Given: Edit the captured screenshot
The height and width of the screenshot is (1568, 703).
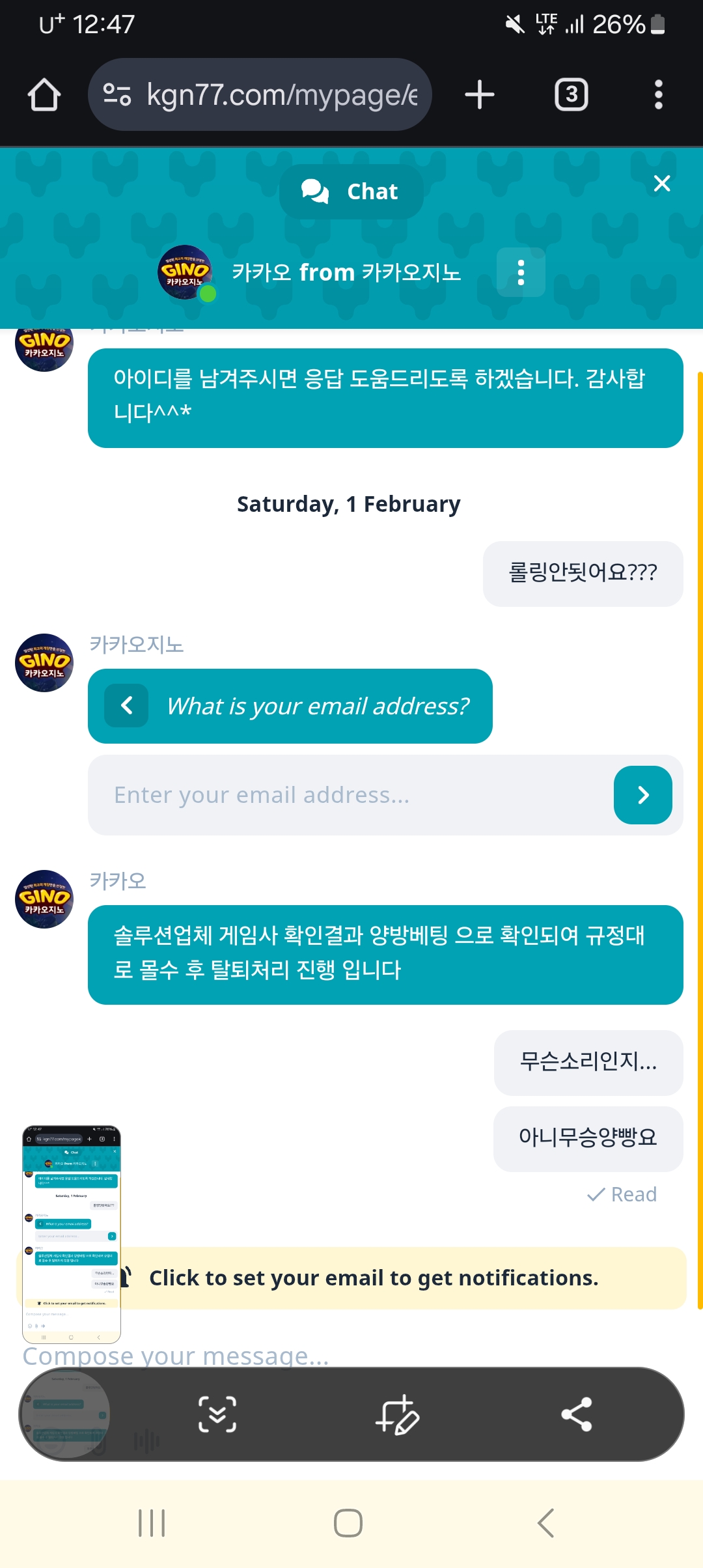Looking at the screenshot, I should click(x=397, y=1414).
